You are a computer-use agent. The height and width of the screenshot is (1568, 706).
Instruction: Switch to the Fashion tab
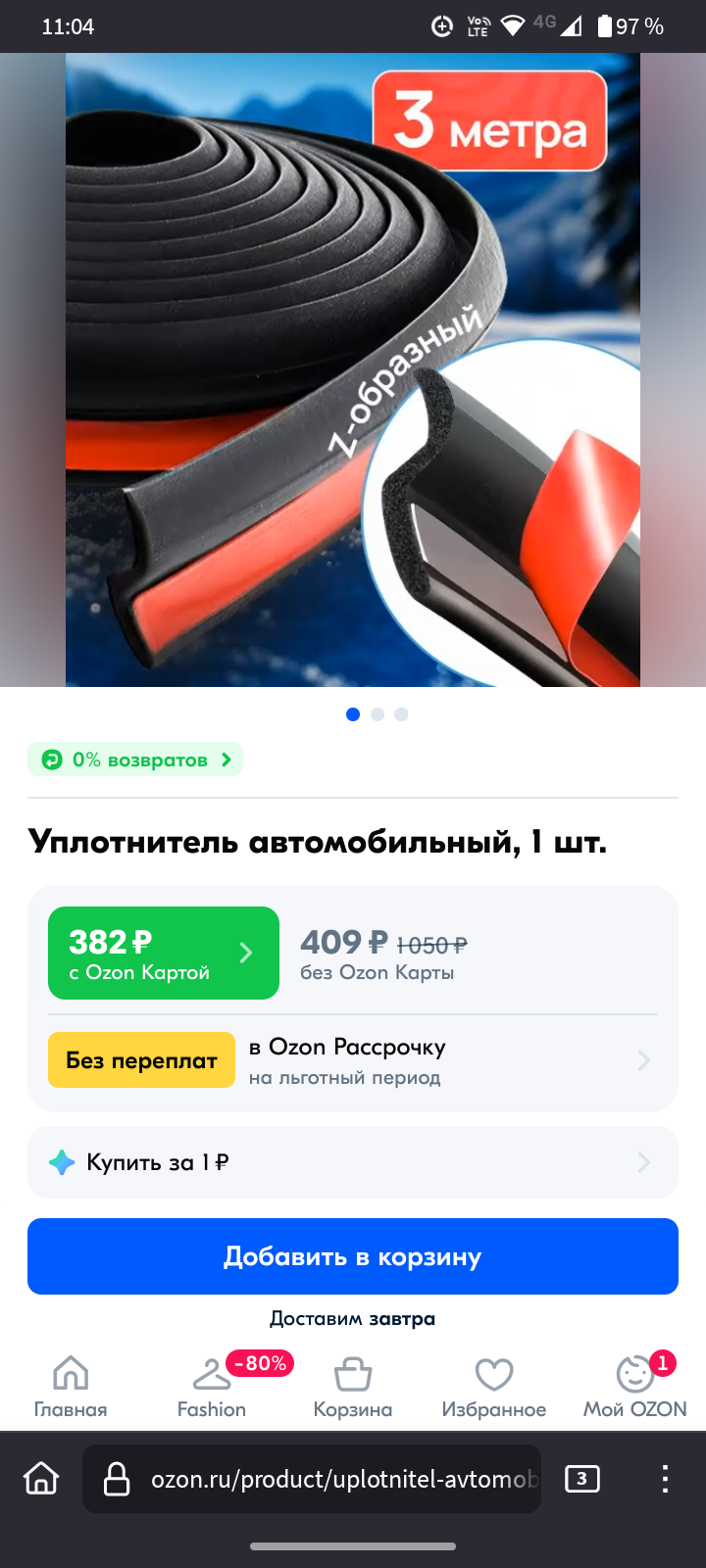212,1386
